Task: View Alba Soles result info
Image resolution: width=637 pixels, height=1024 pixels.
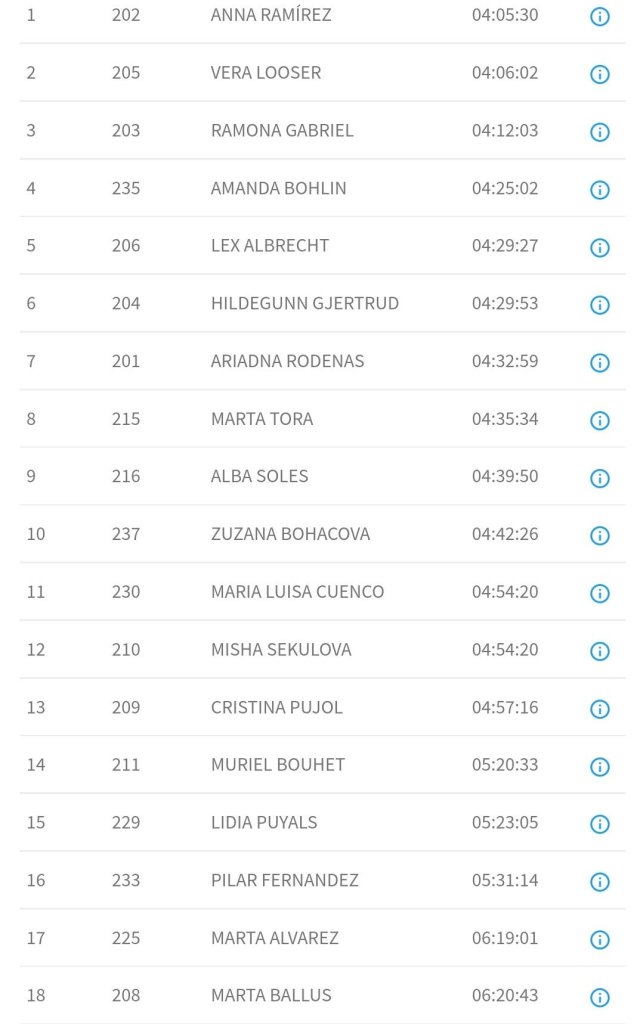Action: (x=599, y=478)
